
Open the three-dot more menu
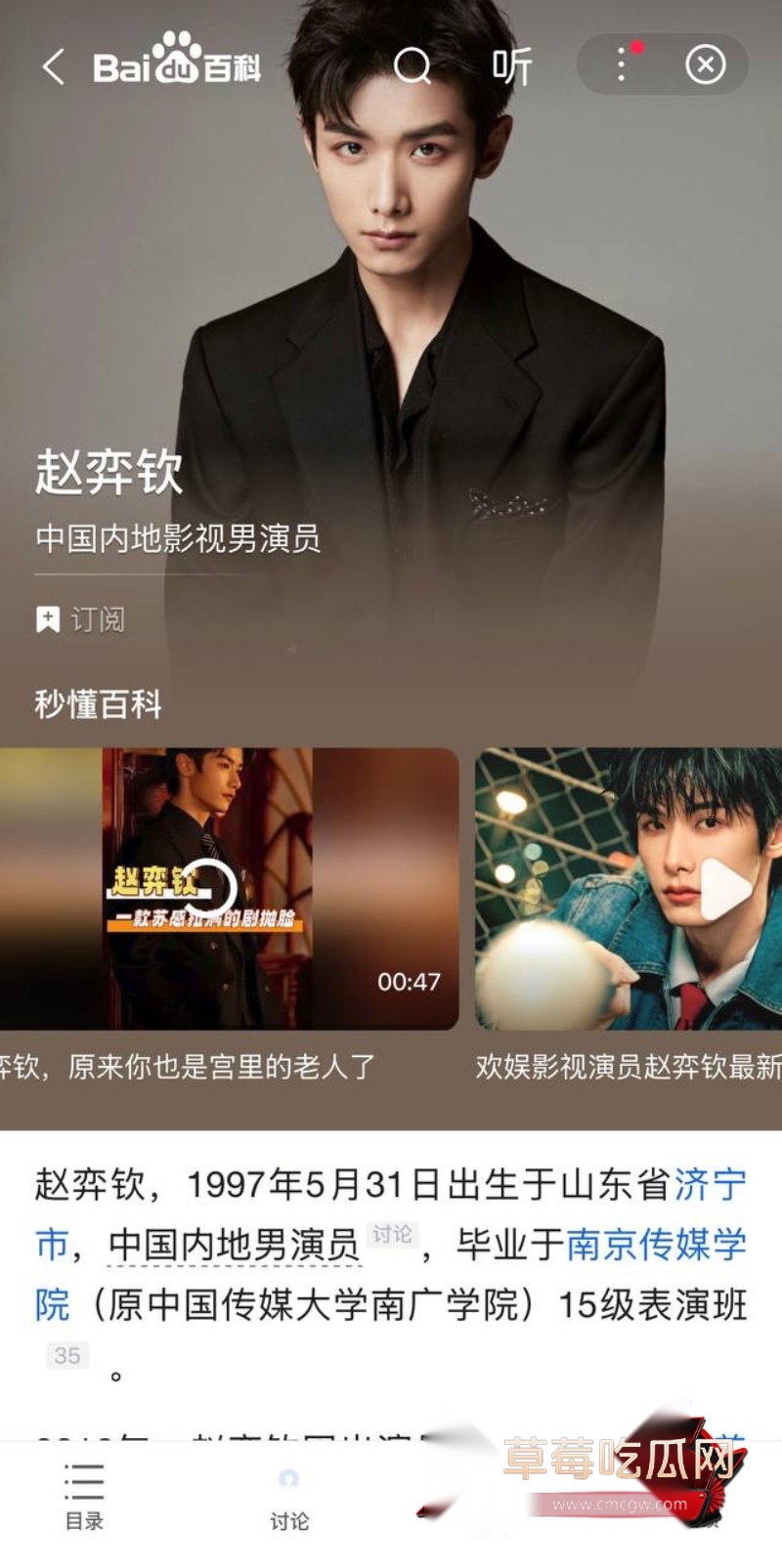(x=621, y=65)
